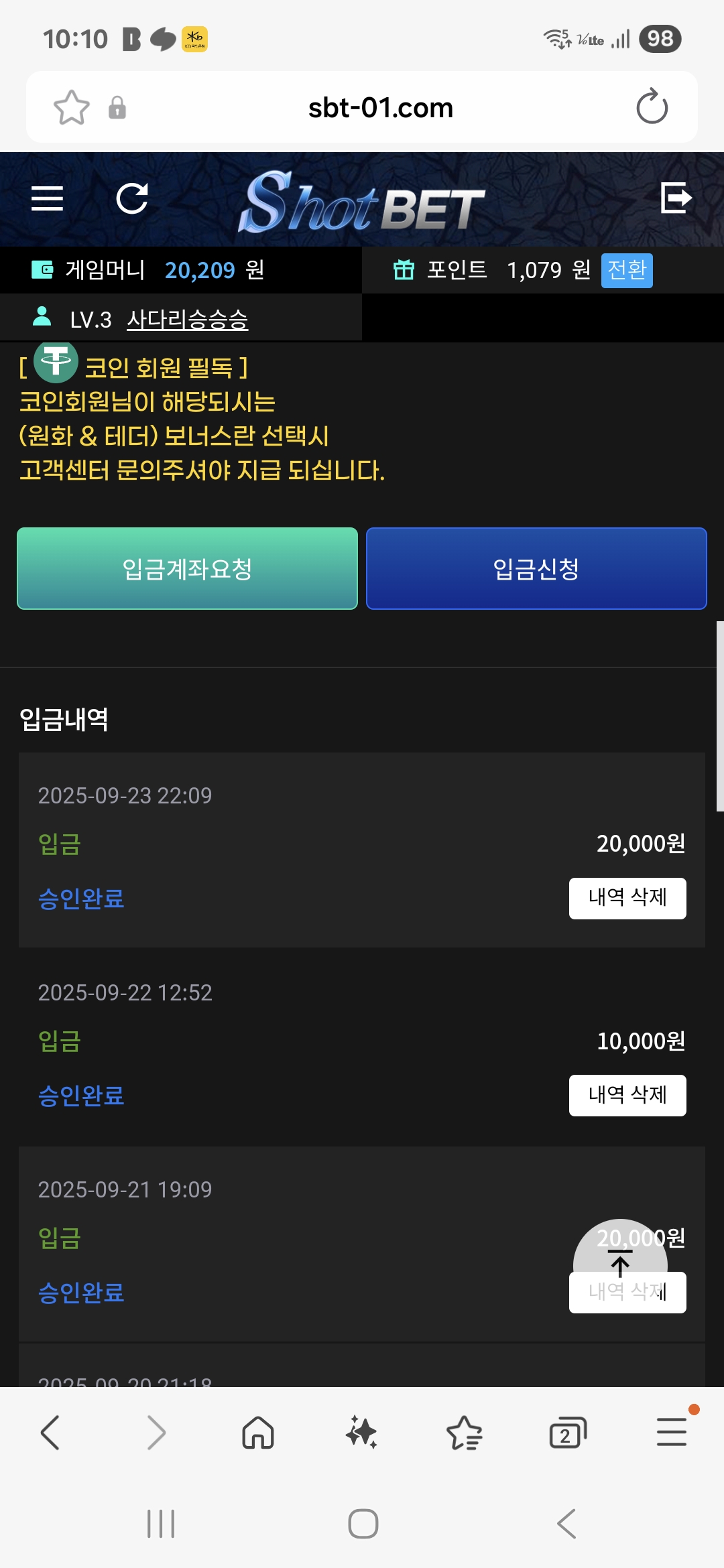Bookmark this page with the star icon

click(x=71, y=107)
